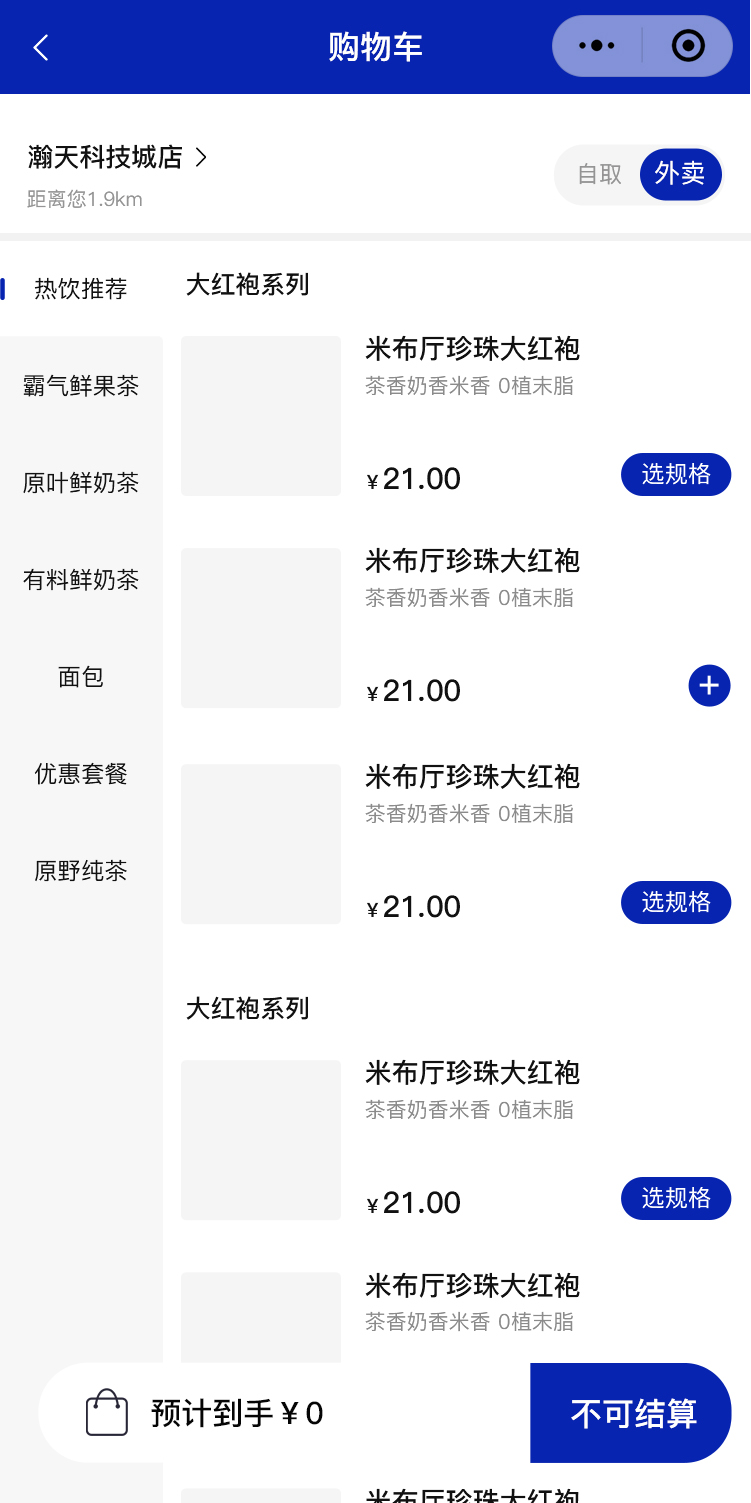Switch order type to 自取
The width and height of the screenshot is (751, 1503).
(x=599, y=174)
